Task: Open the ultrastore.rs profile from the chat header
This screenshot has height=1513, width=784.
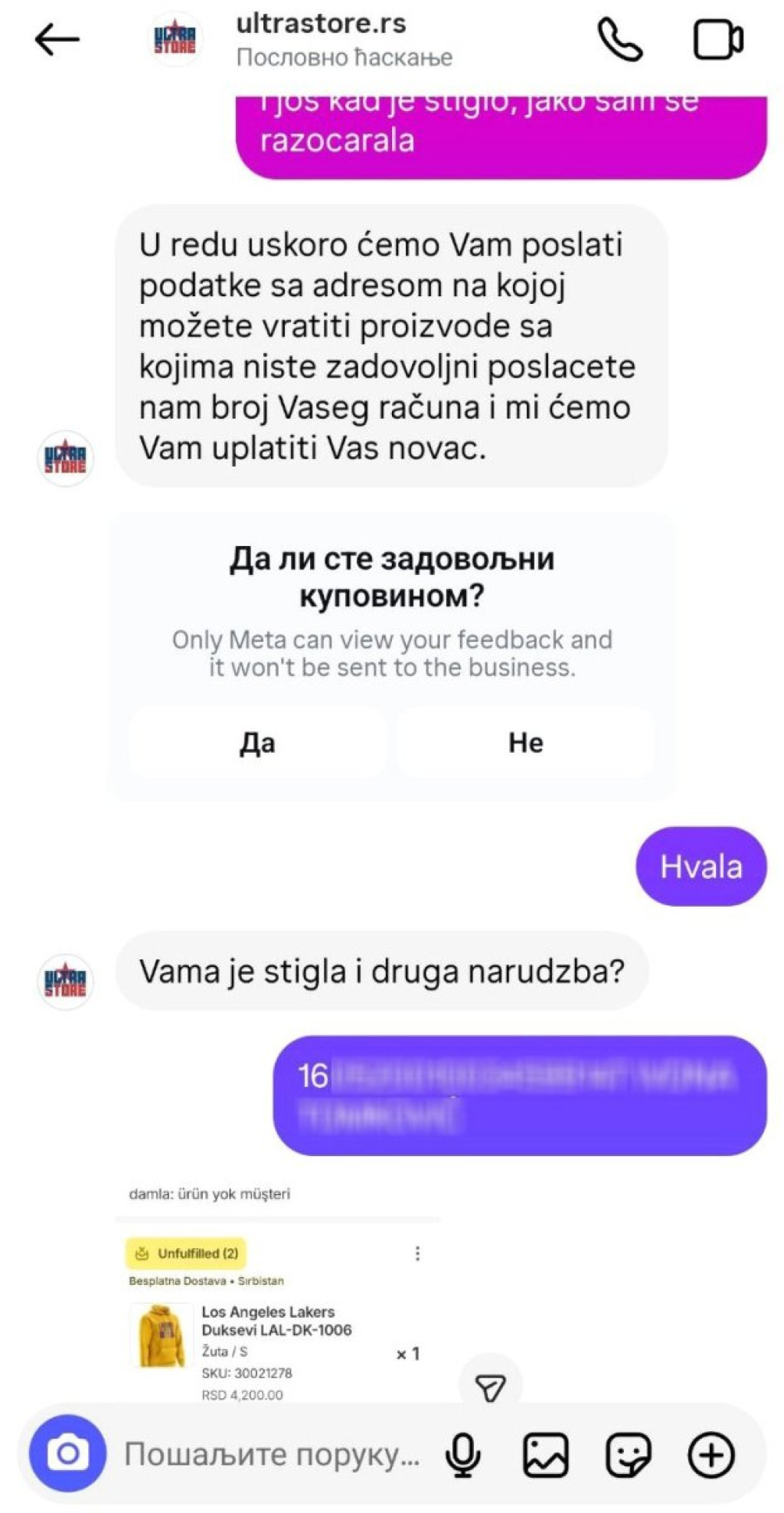Action: click(x=321, y=38)
